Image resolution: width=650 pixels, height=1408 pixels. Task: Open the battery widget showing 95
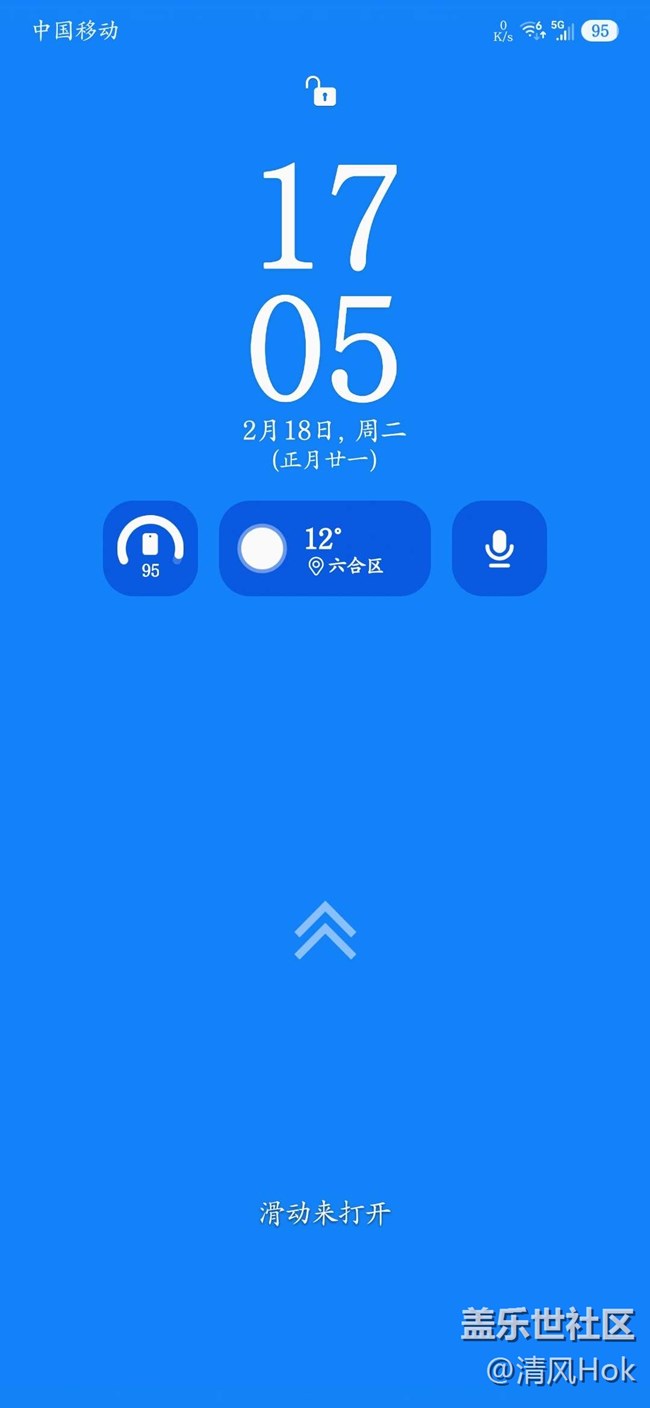[150, 548]
